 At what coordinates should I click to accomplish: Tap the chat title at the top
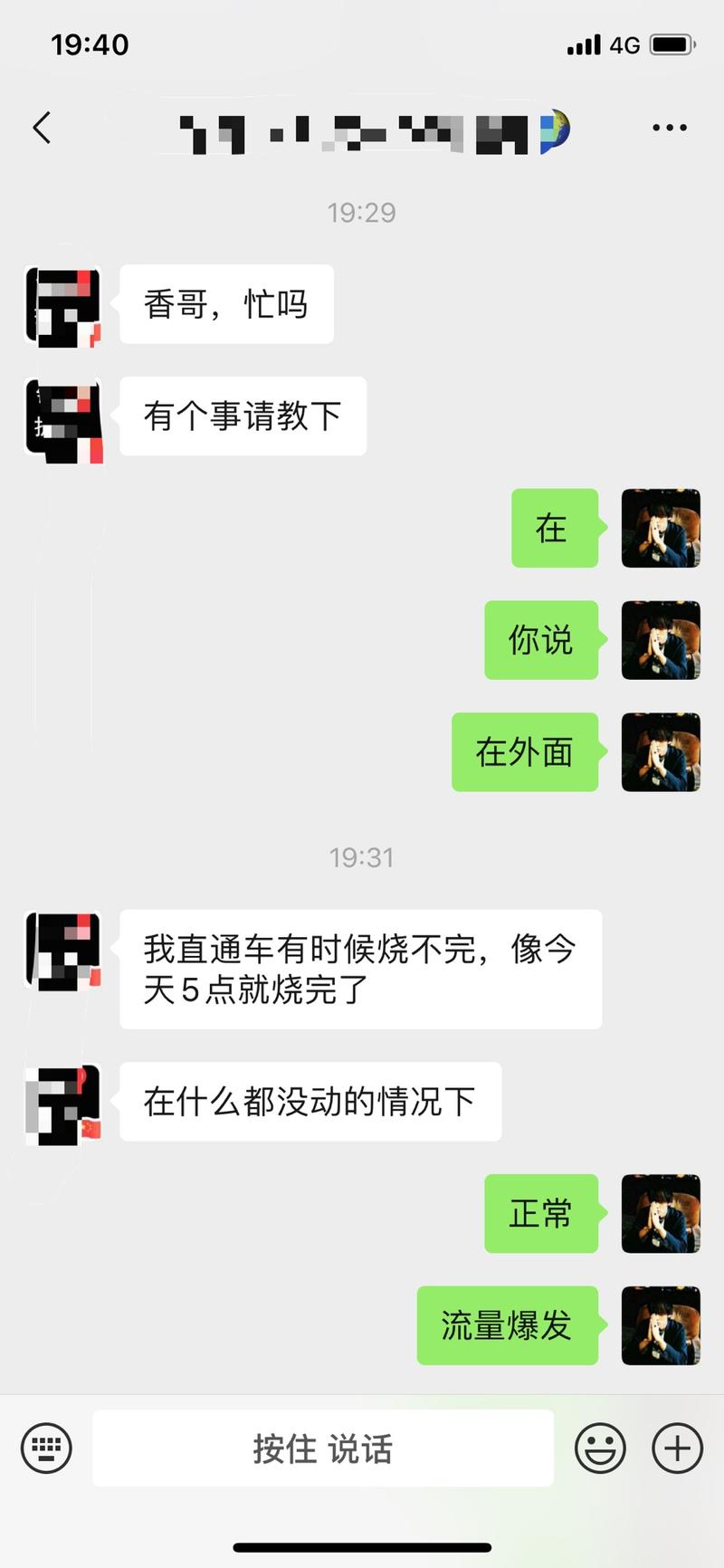click(362, 131)
